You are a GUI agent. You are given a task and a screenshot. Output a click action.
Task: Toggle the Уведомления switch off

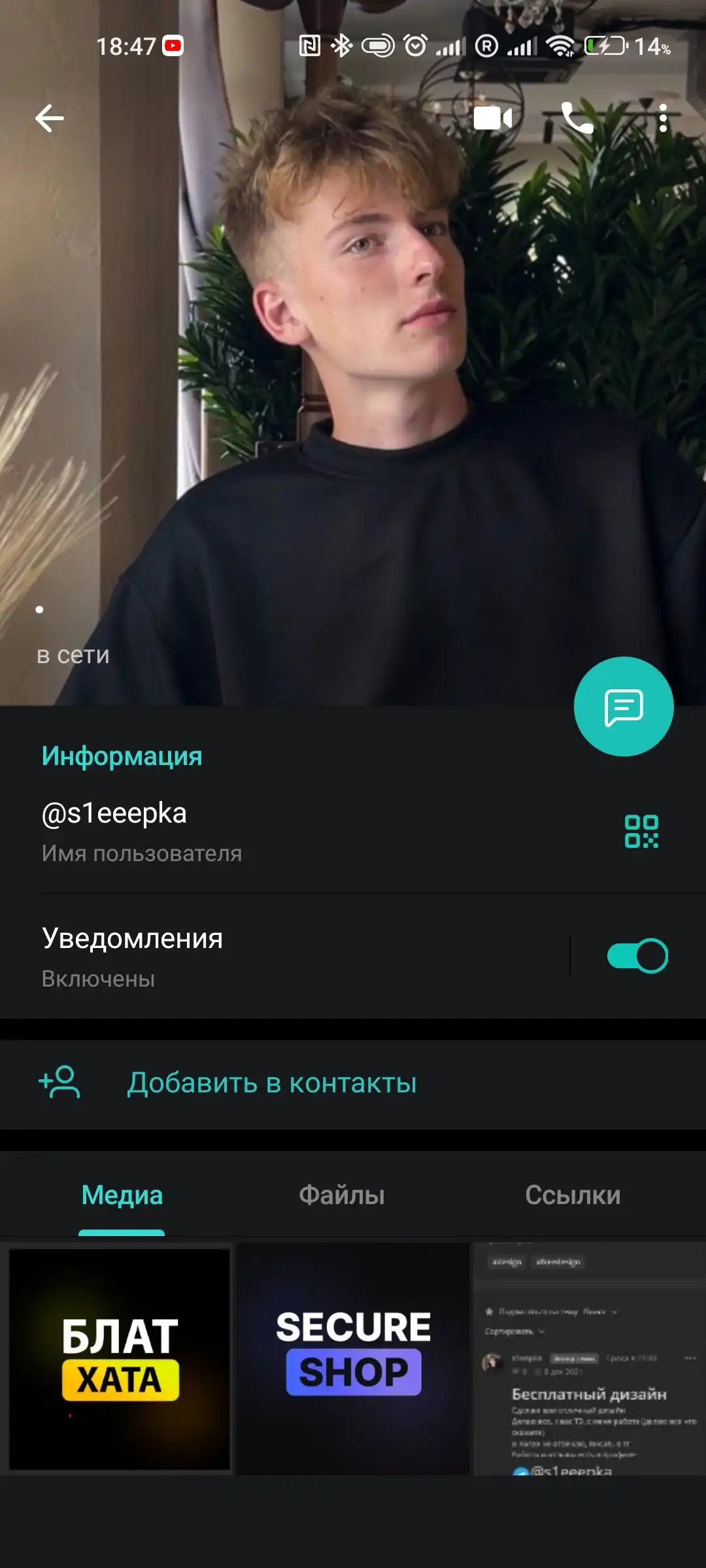coord(637,956)
